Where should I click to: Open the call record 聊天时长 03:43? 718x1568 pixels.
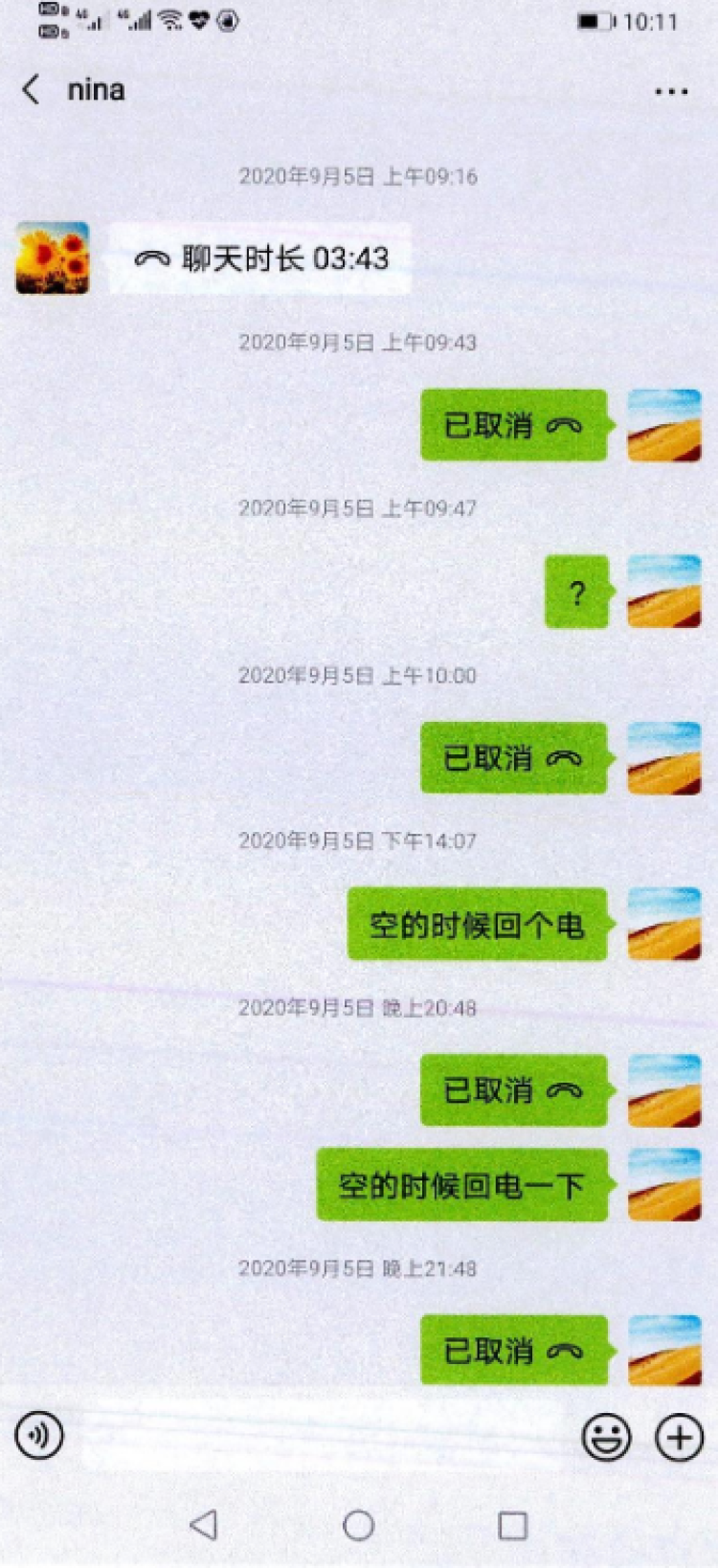(x=260, y=258)
